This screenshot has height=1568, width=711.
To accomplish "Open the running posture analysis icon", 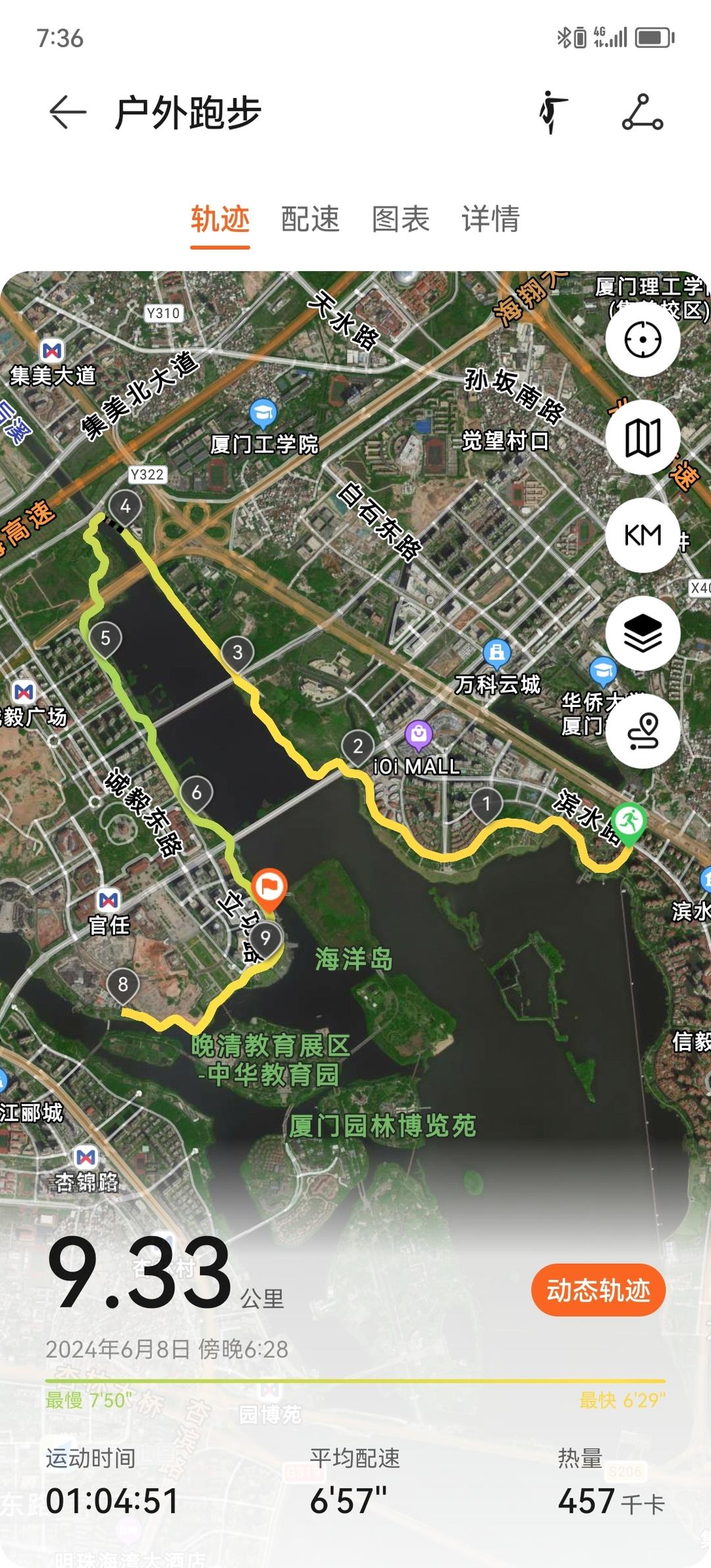I will [553, 113].
